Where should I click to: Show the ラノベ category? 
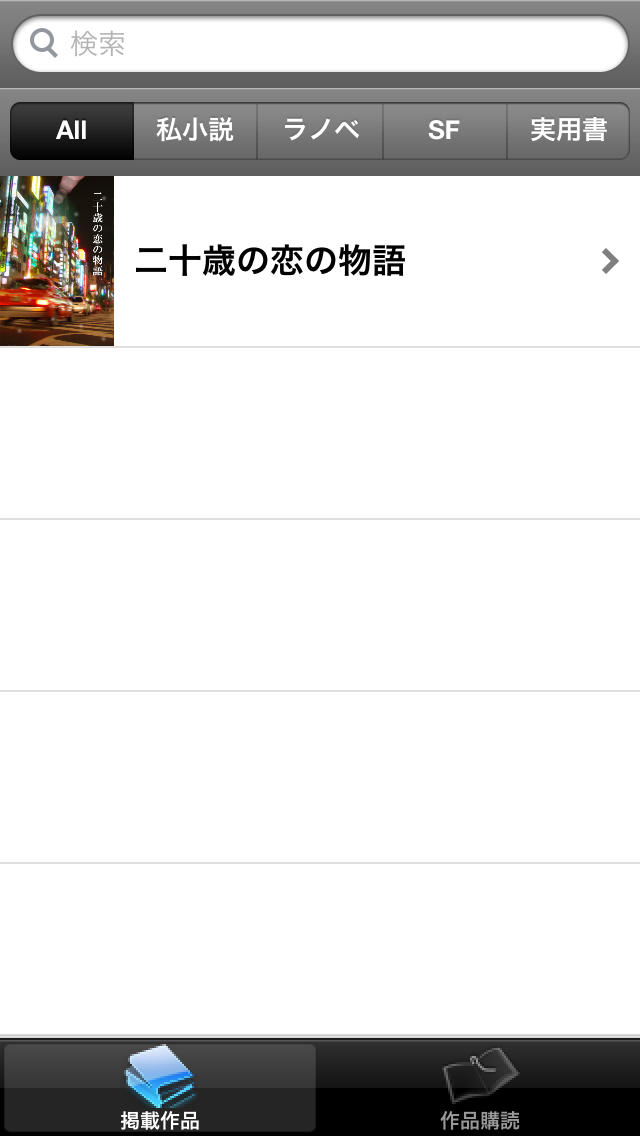320,131
